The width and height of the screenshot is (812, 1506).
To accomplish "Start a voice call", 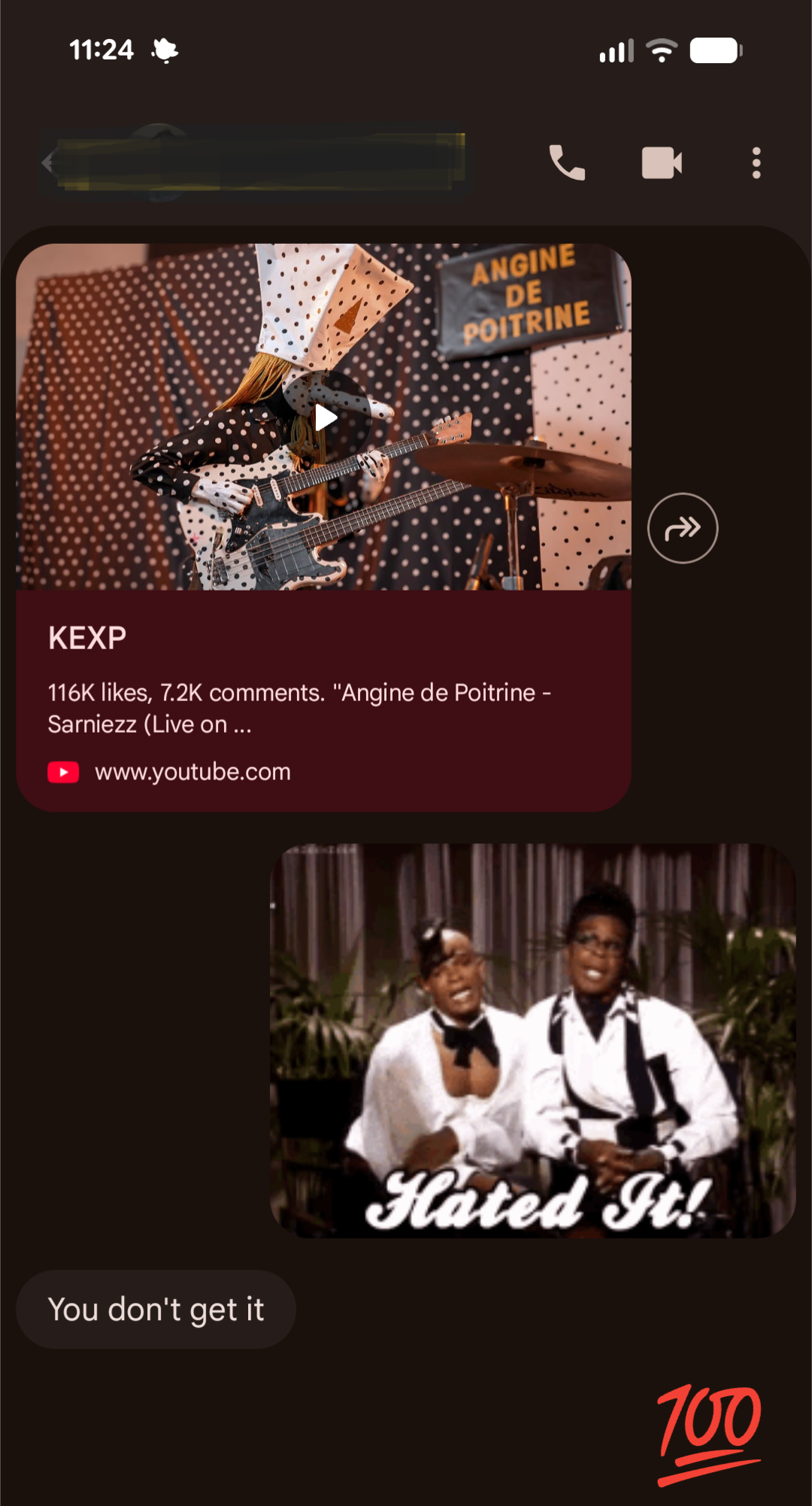I will click(567, 162).
